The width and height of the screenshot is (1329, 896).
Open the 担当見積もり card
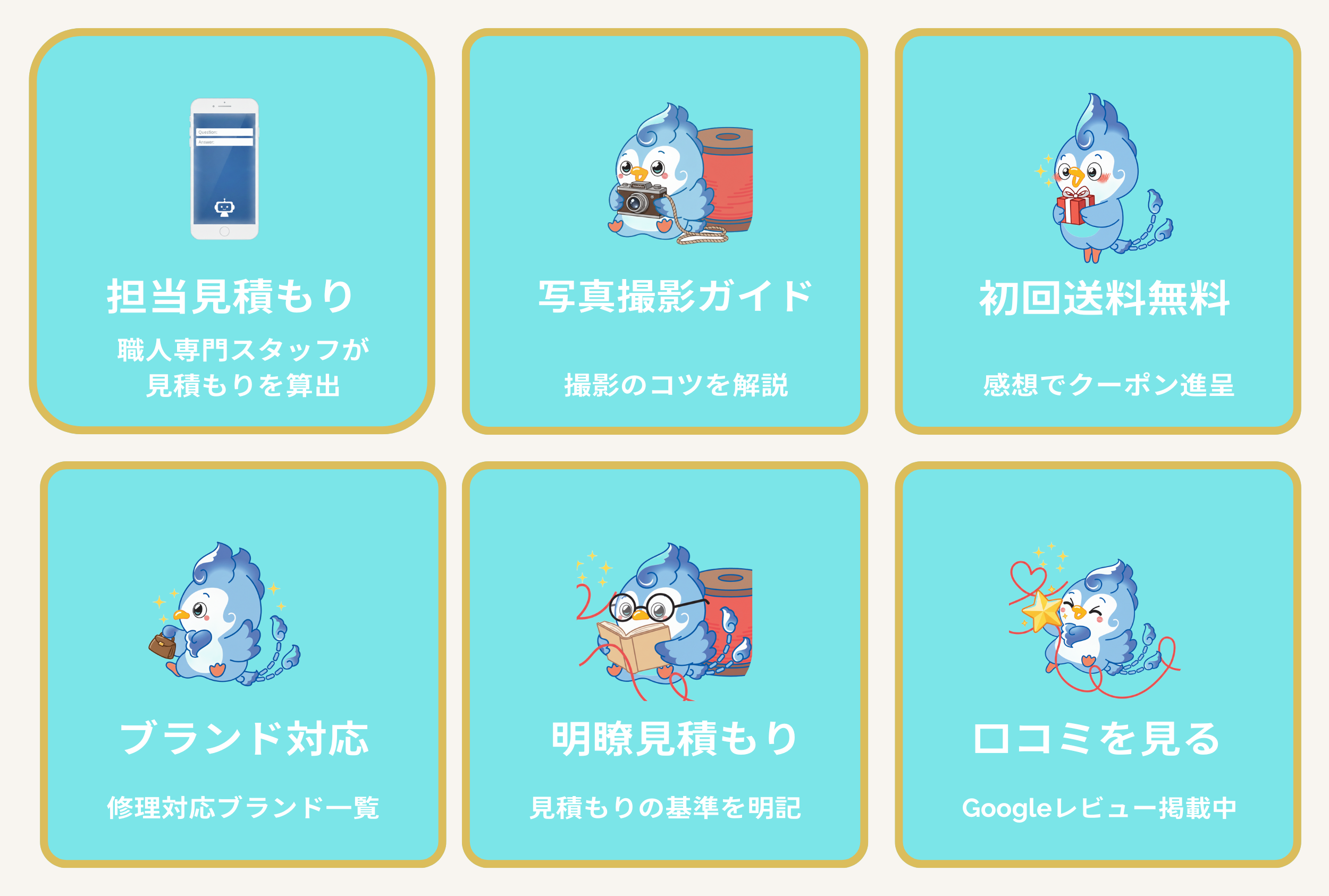point(231,231)
